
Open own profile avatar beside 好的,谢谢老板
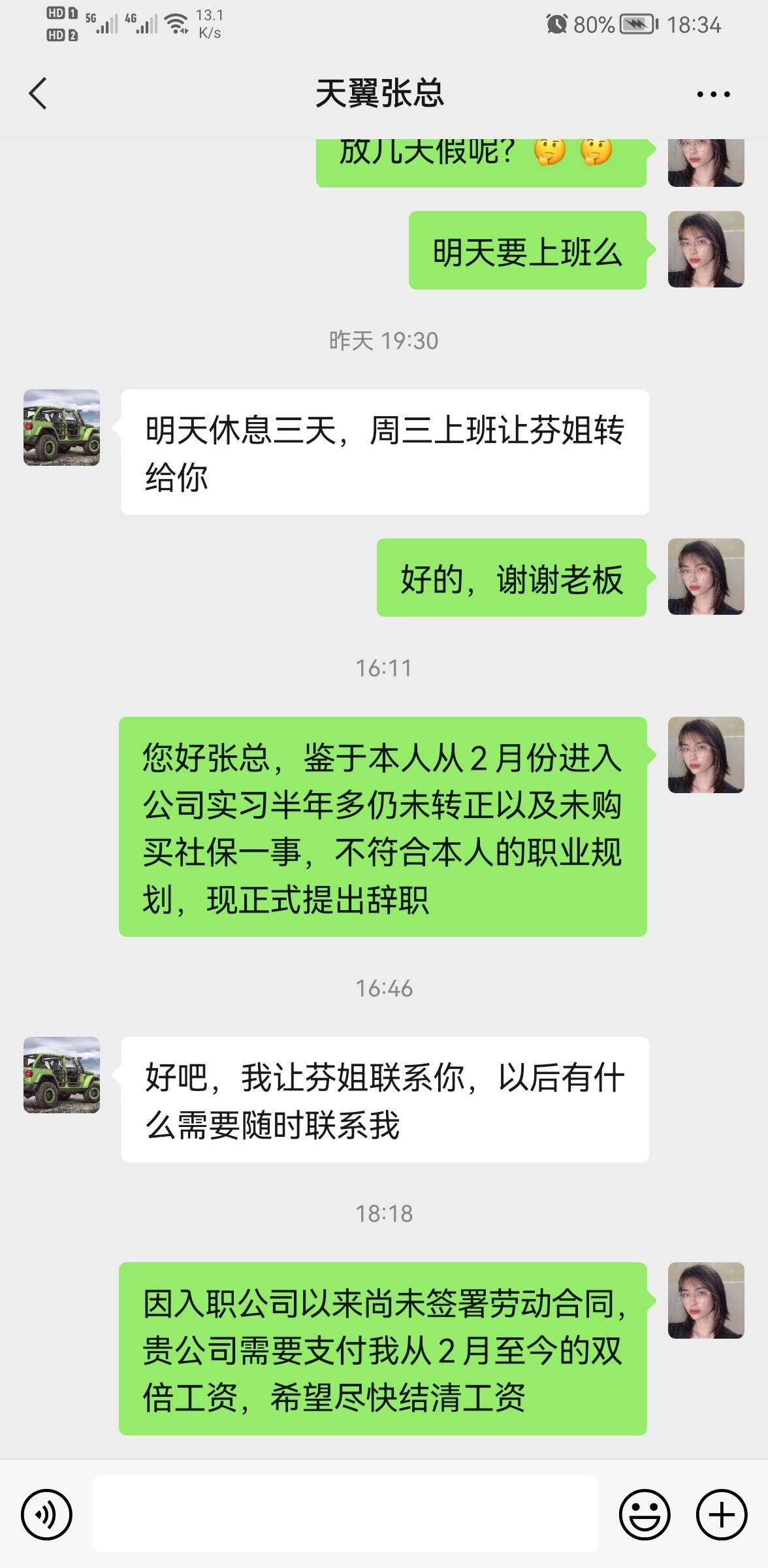click(706, 577)
